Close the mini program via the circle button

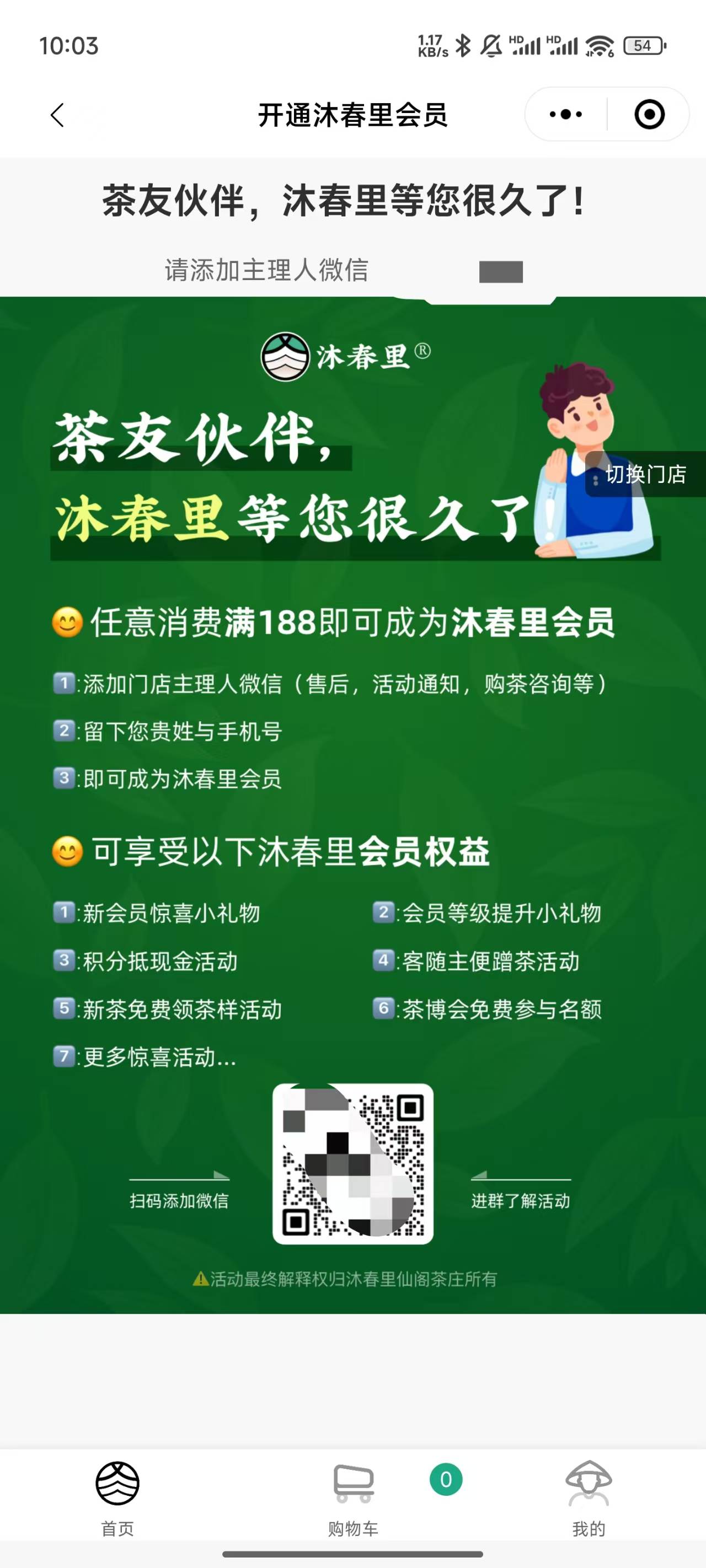(x=649, y=115)
